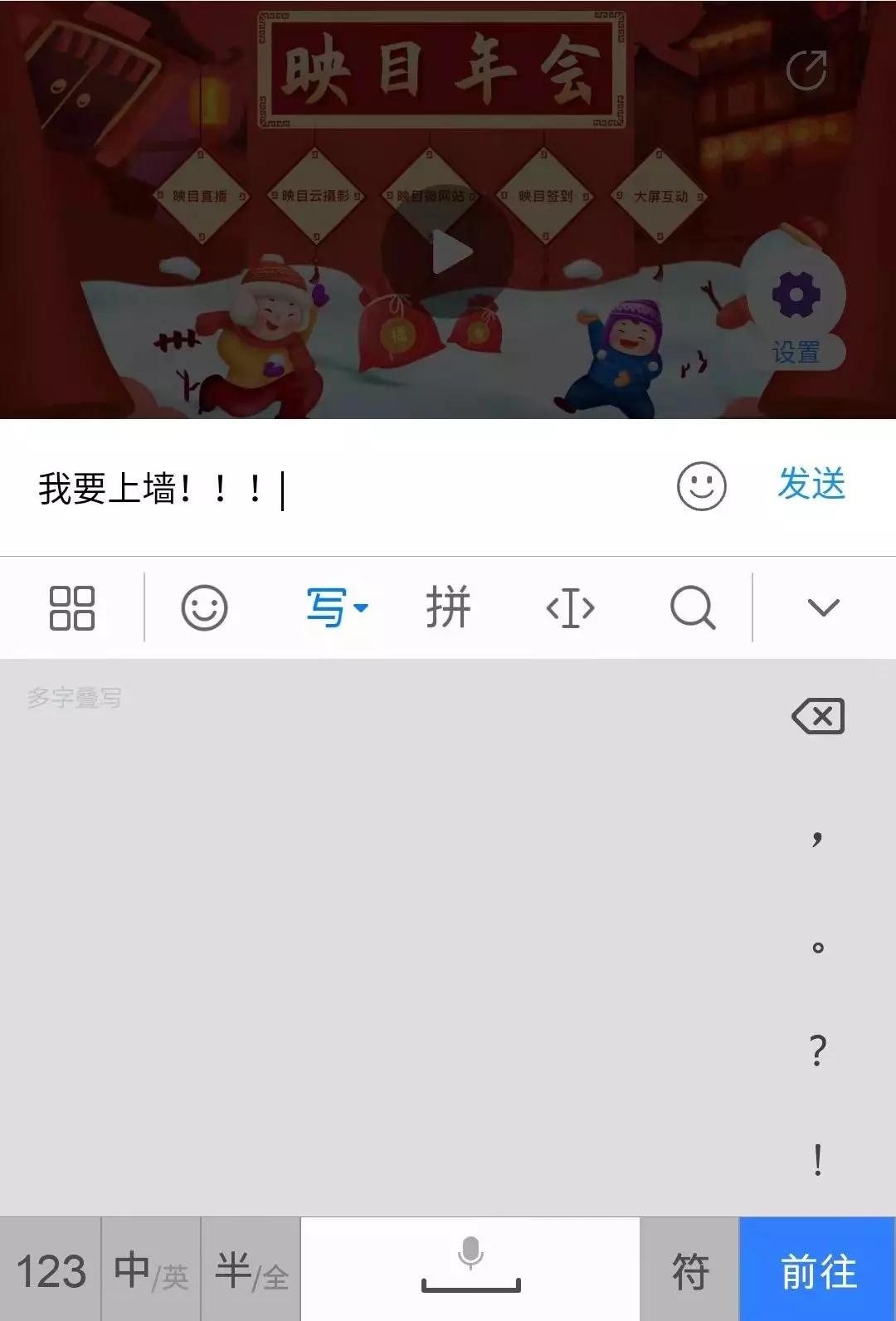The image size is (896, 1321).
Task: Delete a character with backspace
Action: (818, 716)
